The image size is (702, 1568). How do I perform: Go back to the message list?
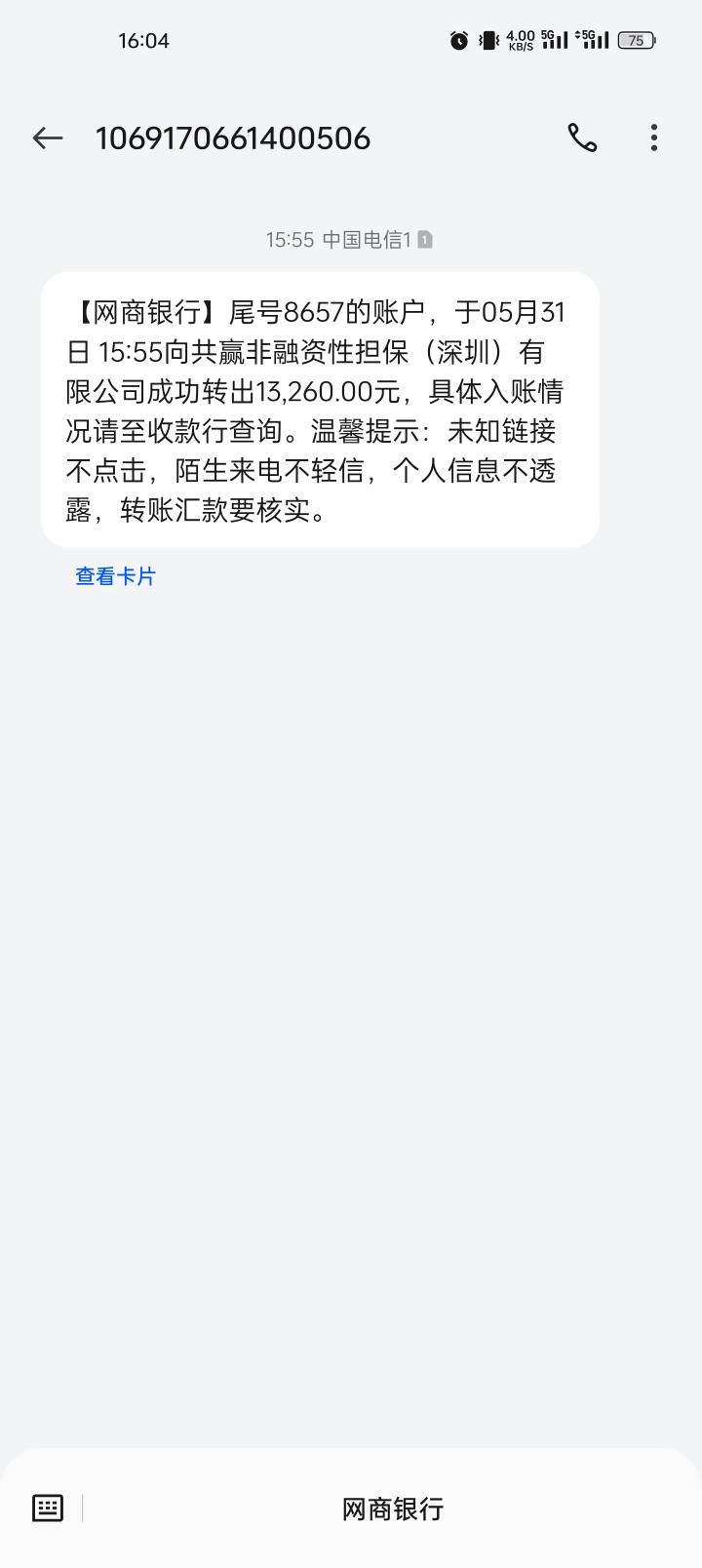click(47, 138)
